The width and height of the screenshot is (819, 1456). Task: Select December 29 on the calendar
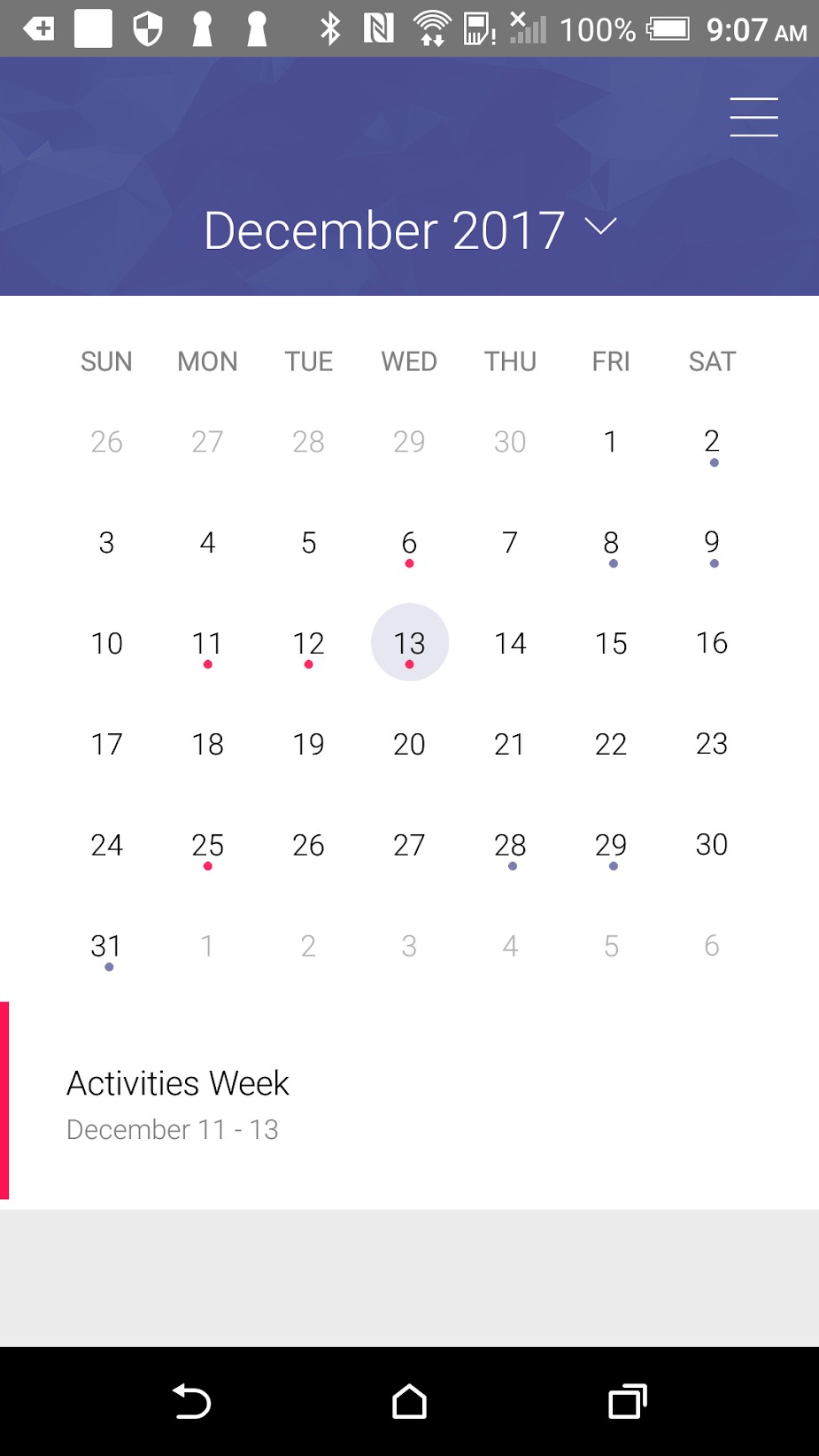click(611, 846)
